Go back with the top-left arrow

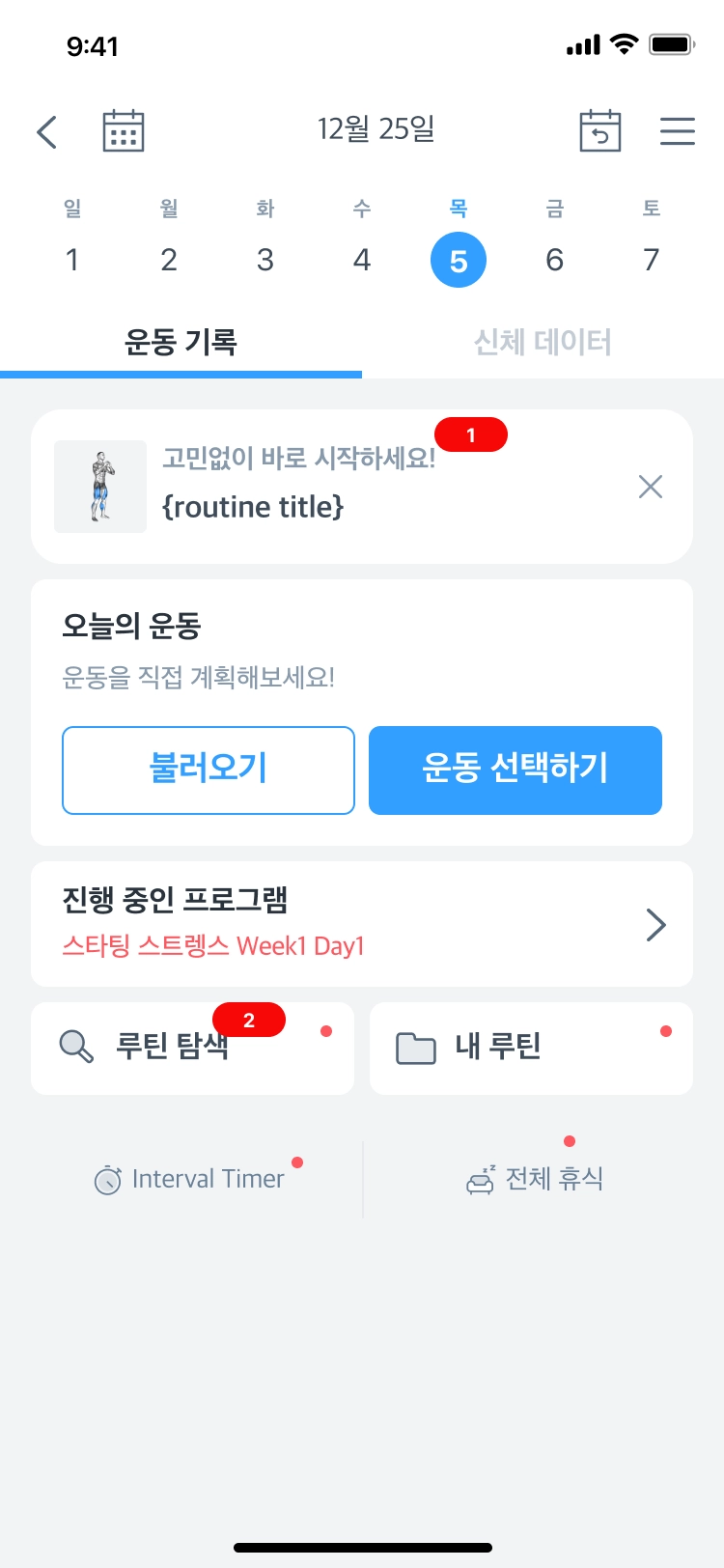coord(46,132)
